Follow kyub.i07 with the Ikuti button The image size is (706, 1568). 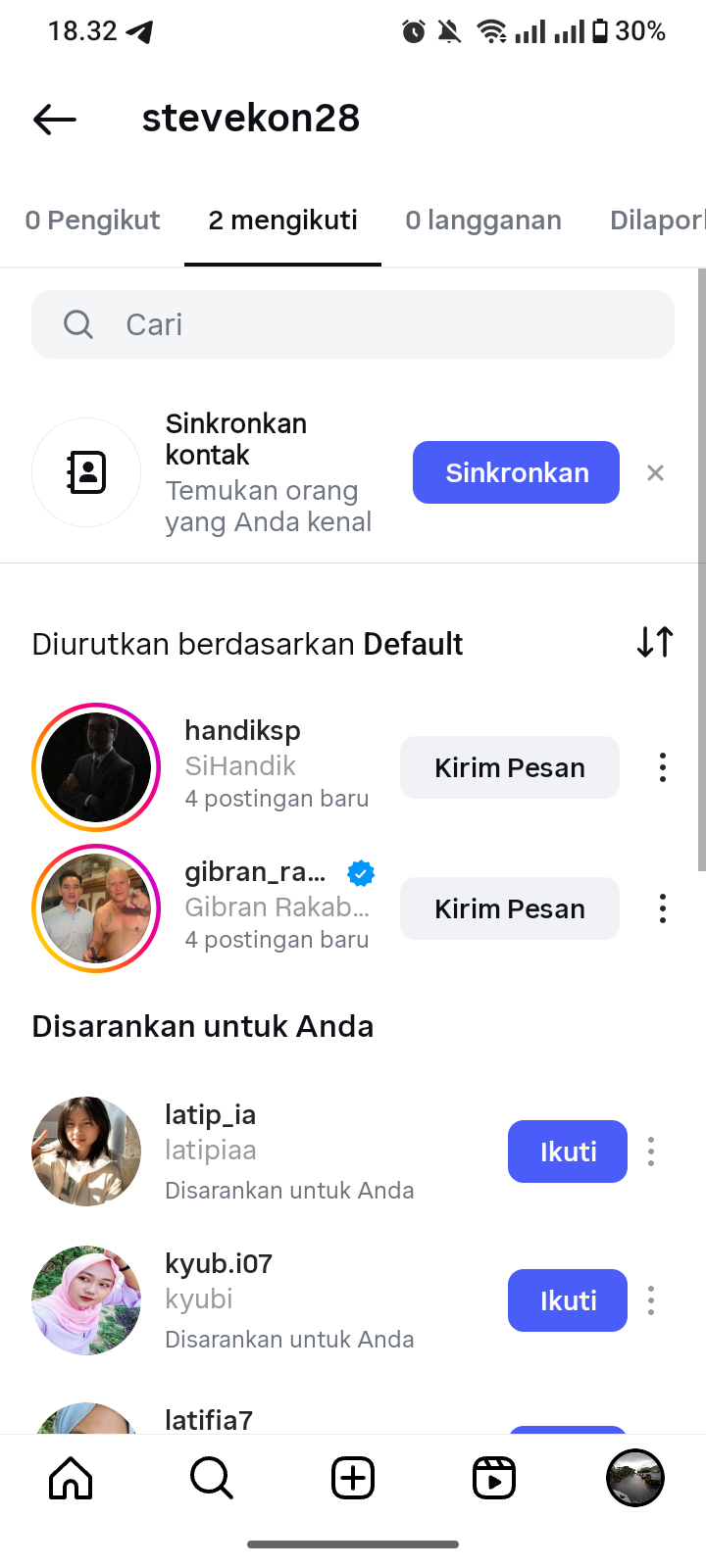pos(568,1300)
